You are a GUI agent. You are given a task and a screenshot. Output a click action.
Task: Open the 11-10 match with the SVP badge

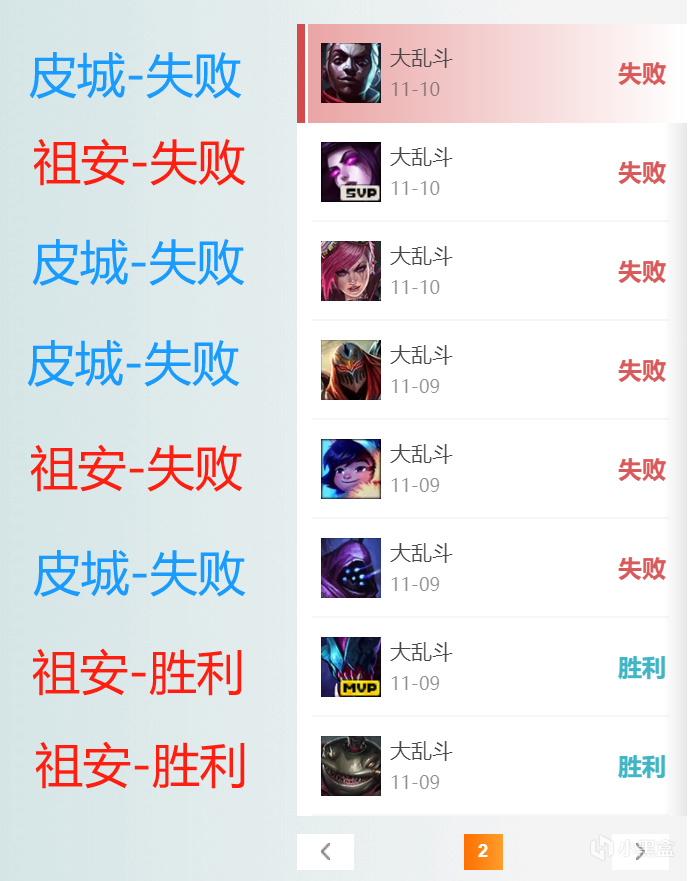(492, 172)
